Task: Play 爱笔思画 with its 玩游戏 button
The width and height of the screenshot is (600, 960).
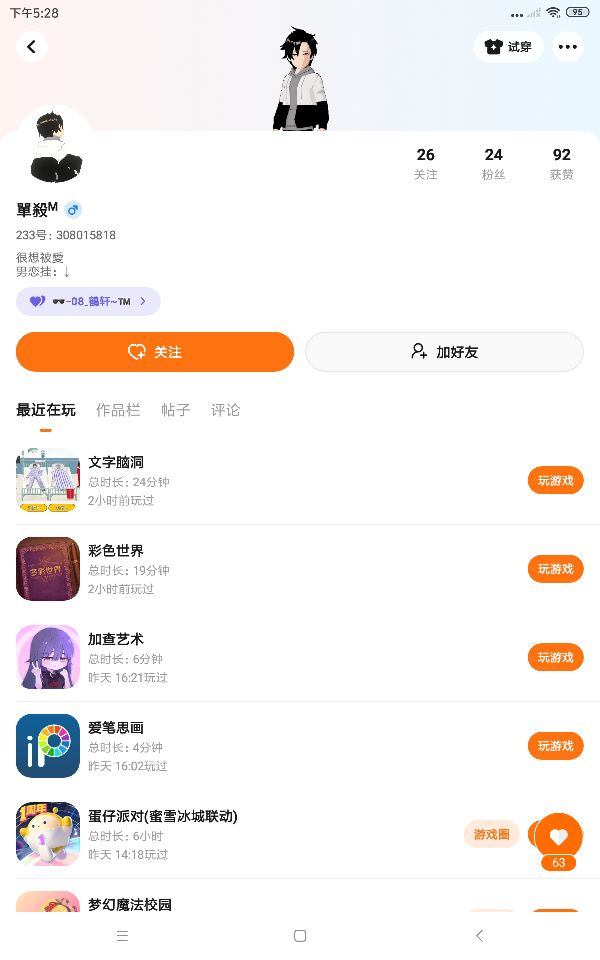Action: [x=555, y=745]
